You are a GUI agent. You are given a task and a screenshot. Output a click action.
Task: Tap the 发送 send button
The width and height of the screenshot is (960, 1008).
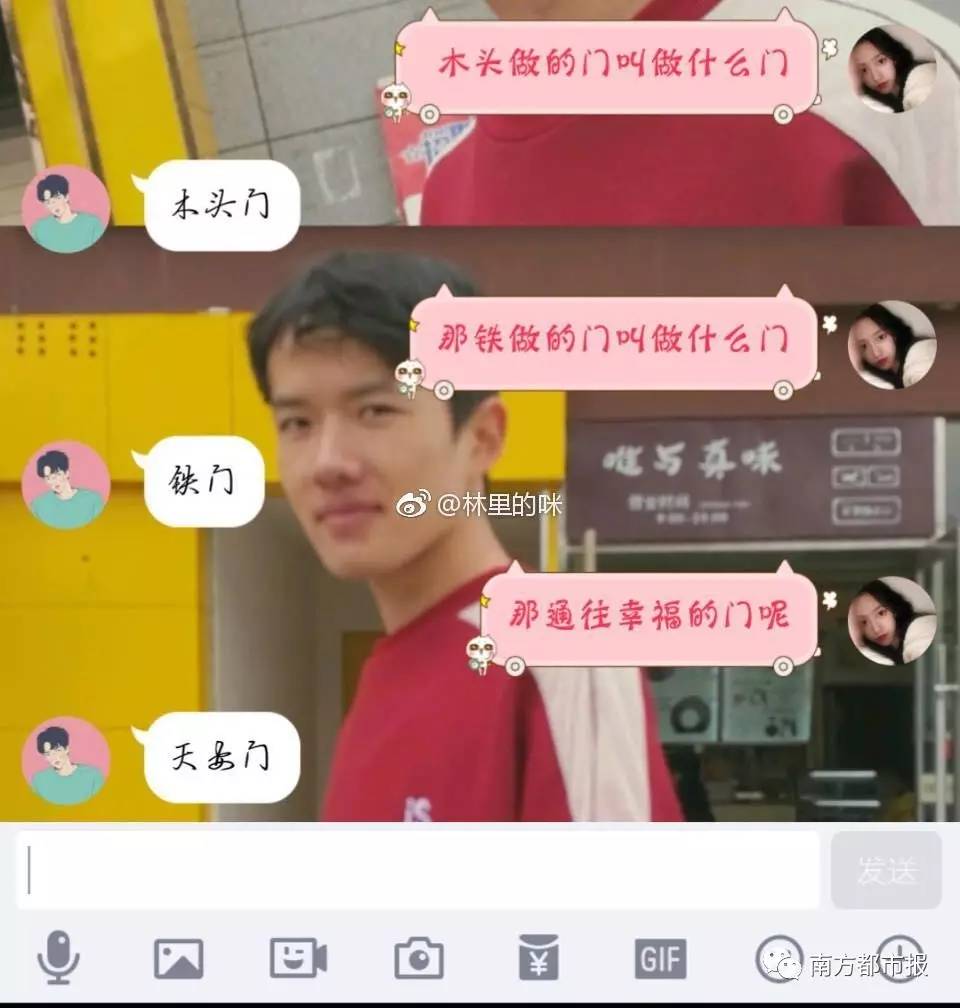click(886, 870)
